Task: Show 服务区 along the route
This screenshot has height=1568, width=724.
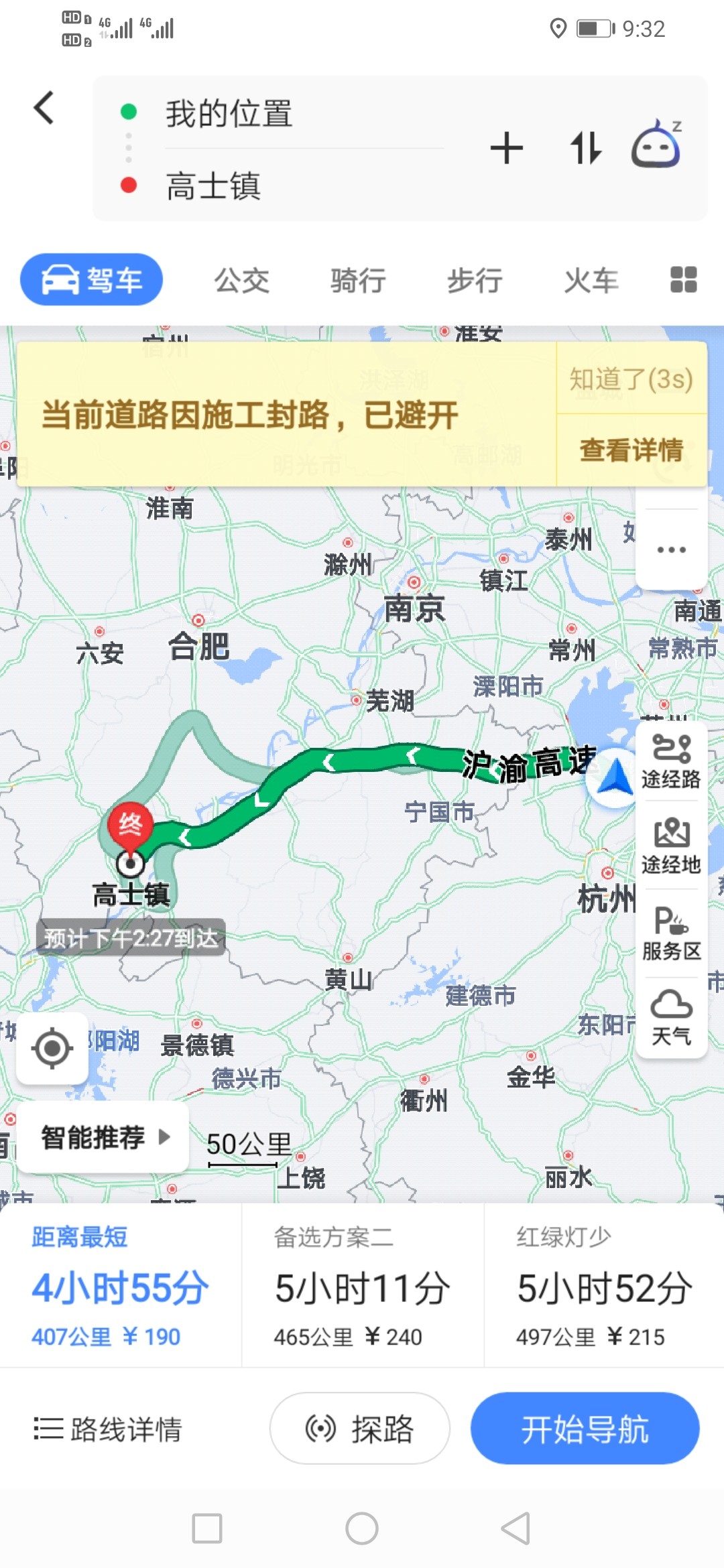Action: (x=671, y=933)
